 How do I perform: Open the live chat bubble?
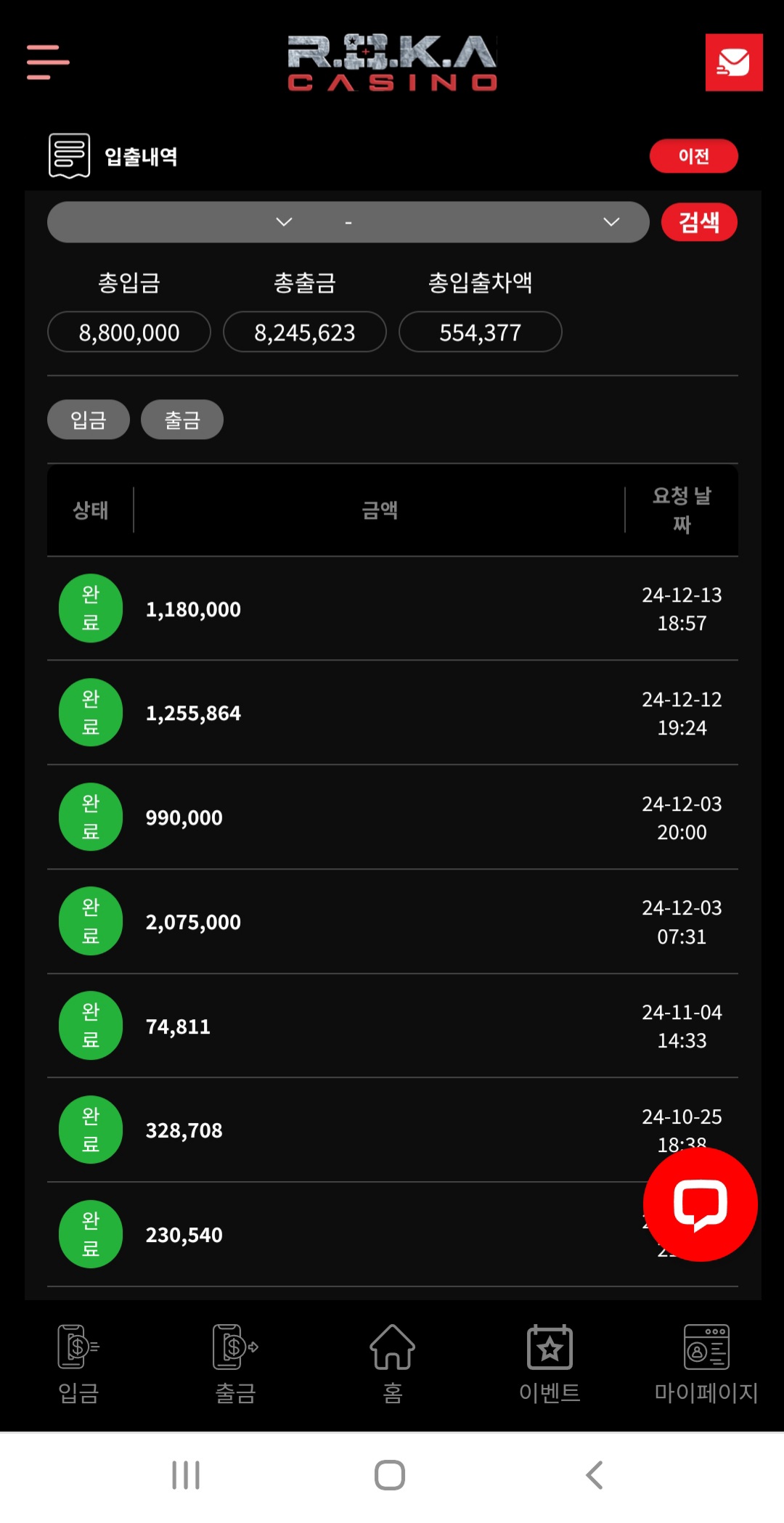pyautogui.click(x=701, y=1204)
